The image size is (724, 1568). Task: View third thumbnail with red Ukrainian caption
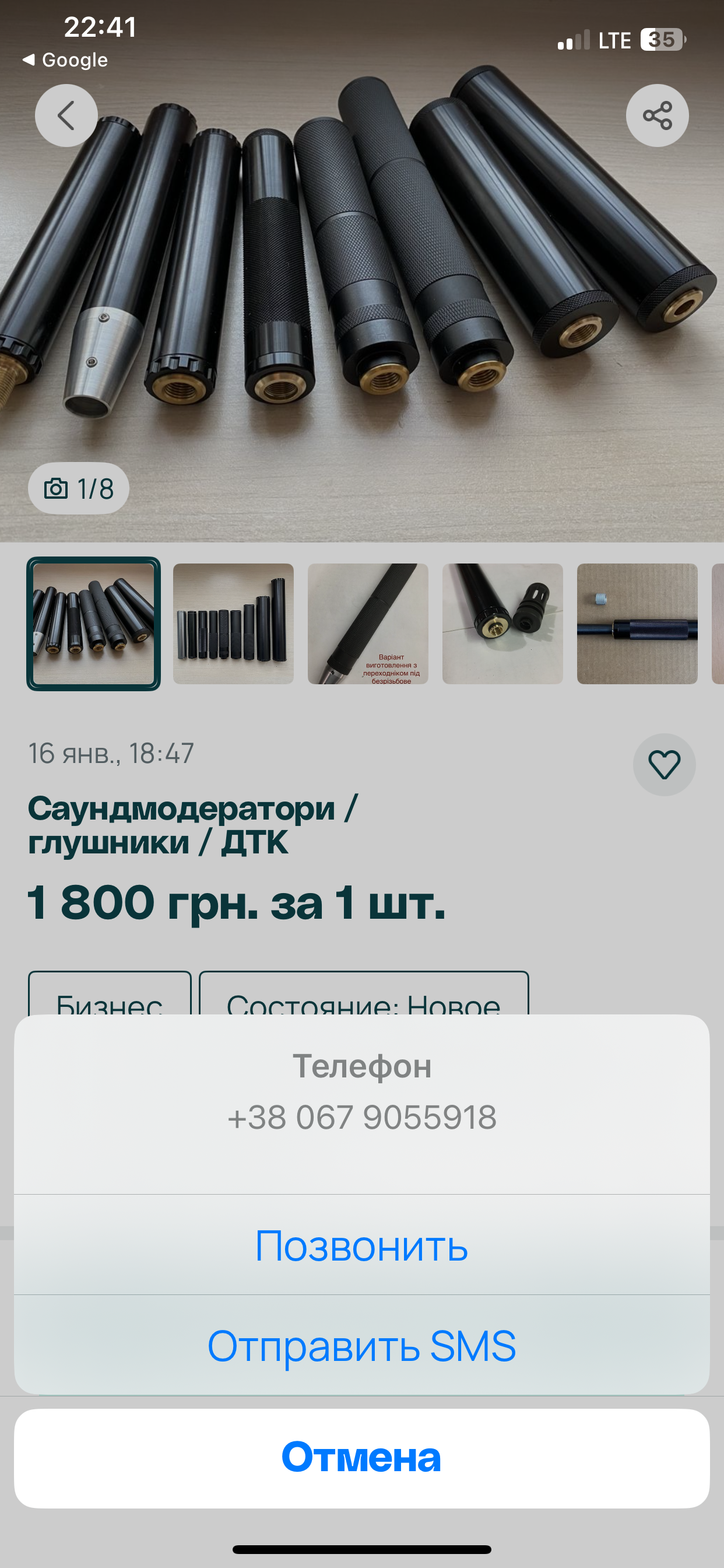[367, 624]
